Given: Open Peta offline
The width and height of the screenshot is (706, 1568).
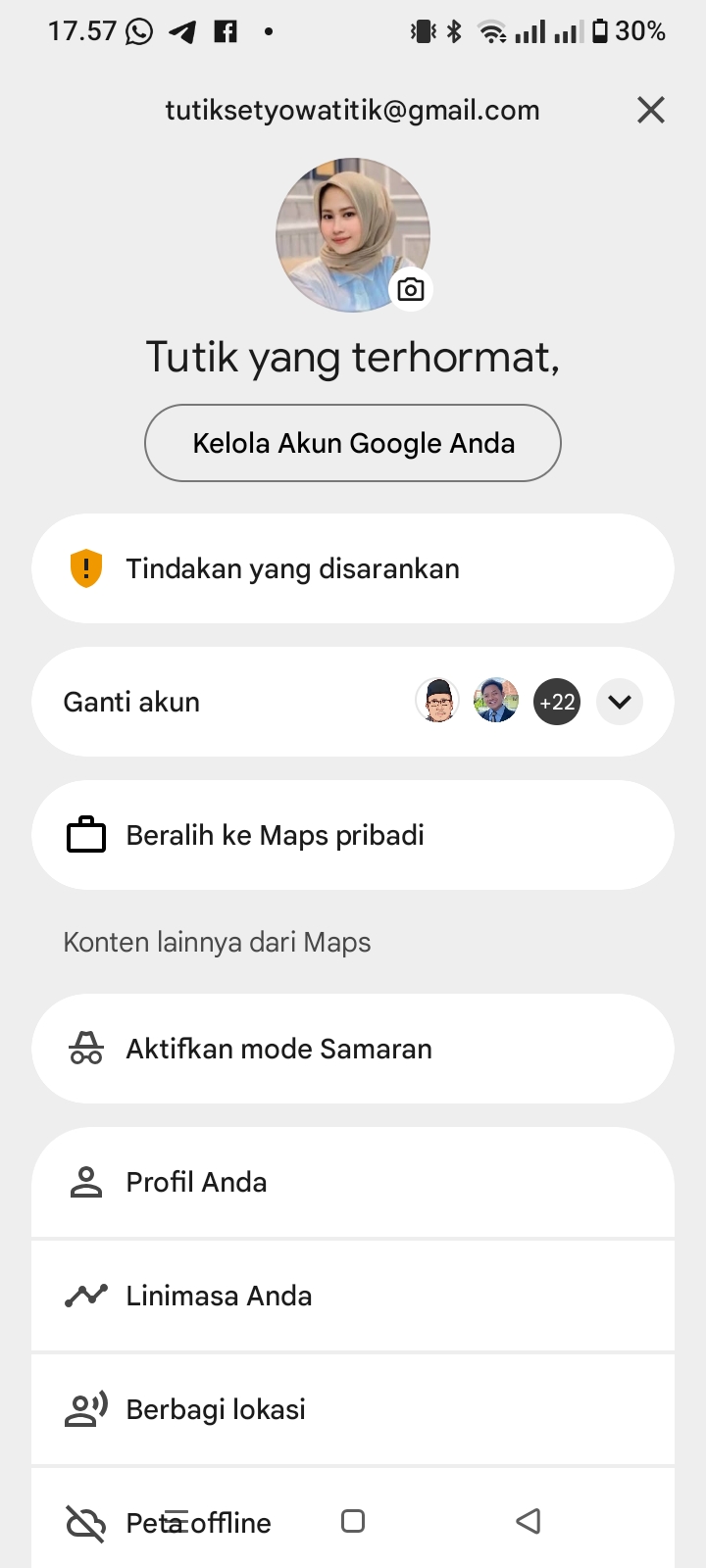Looking at the screenshot, I should (x=245, y=1523).
